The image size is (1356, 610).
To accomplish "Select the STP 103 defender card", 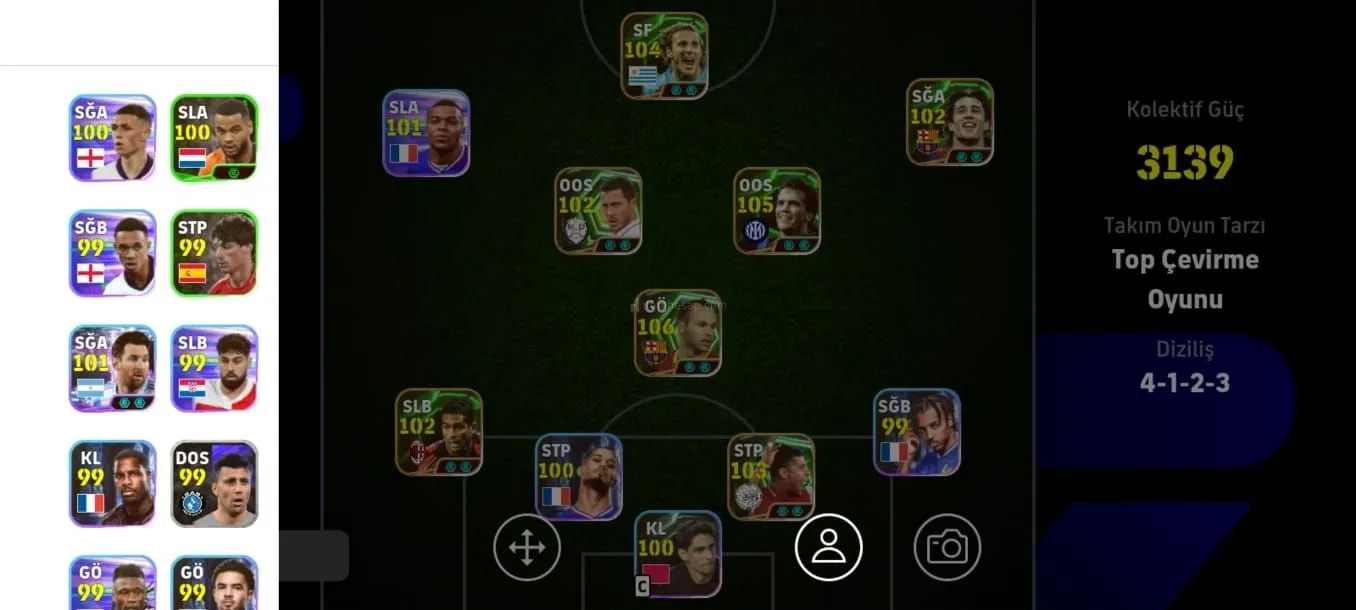I will coord(770,477).
